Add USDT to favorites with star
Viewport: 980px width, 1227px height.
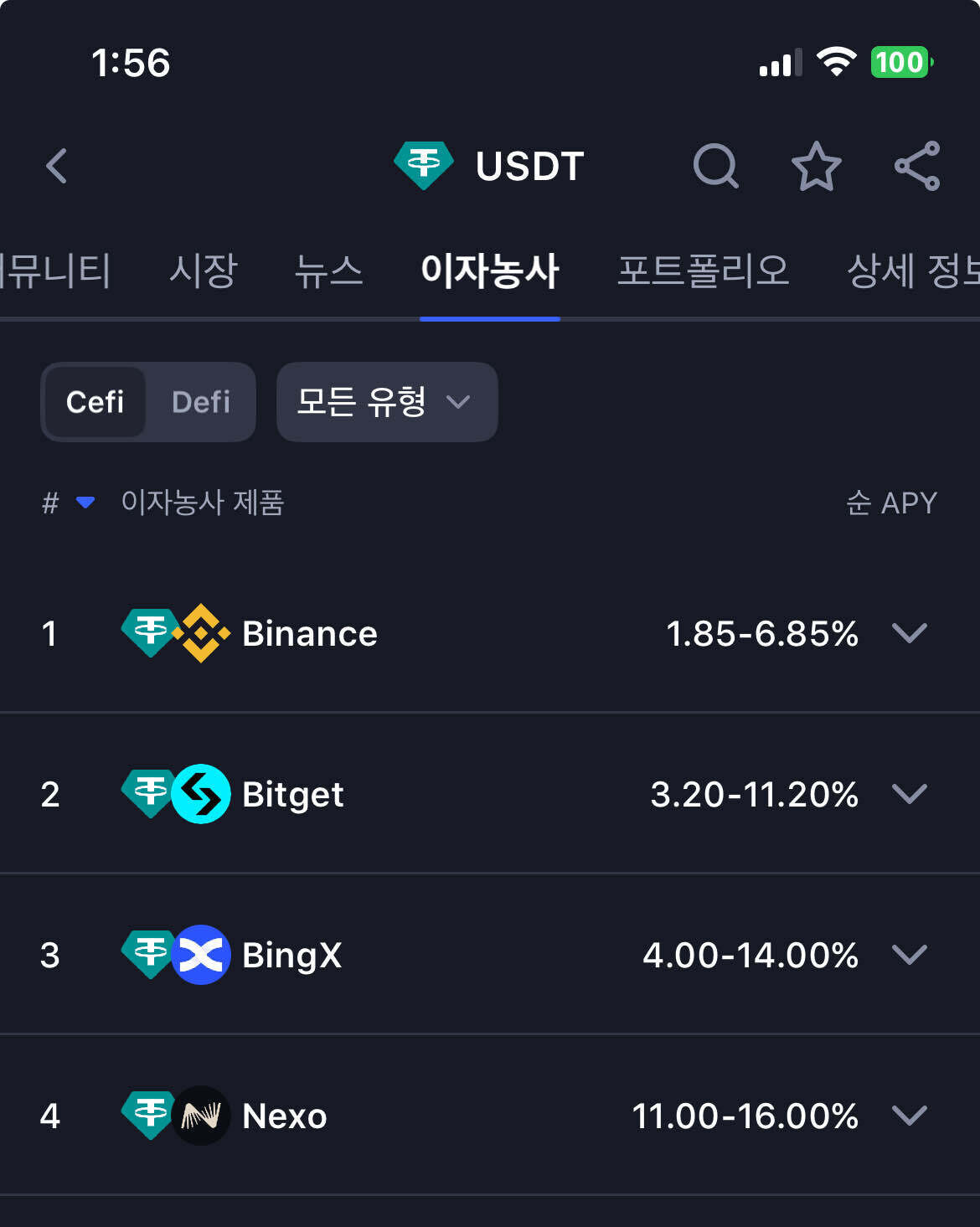[816, 166]
